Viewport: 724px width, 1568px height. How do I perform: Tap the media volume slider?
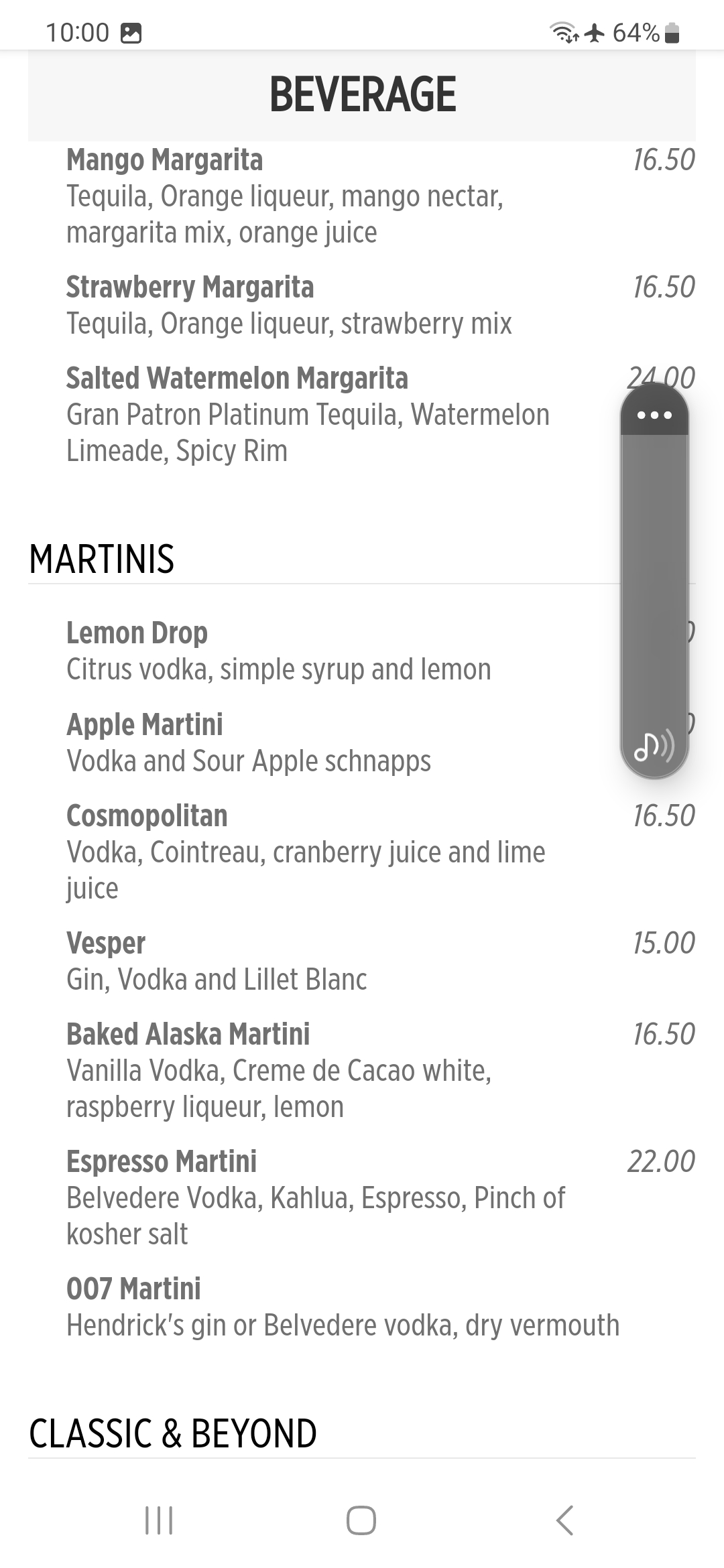tap(654, 580)
